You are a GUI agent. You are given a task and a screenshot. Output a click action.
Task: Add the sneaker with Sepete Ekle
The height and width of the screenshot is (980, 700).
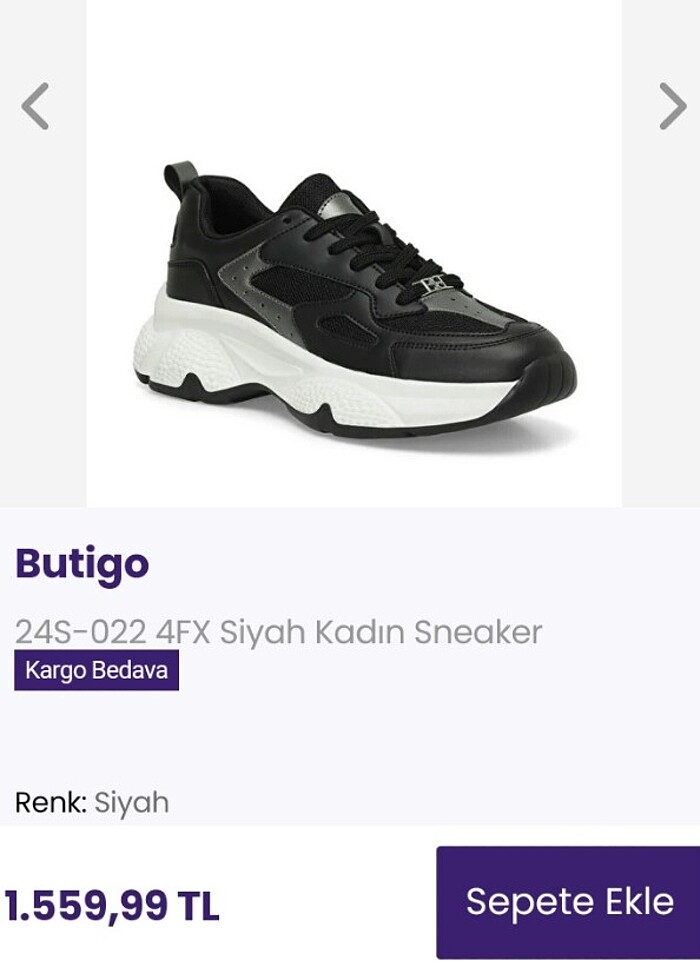[x=568, y=902]
